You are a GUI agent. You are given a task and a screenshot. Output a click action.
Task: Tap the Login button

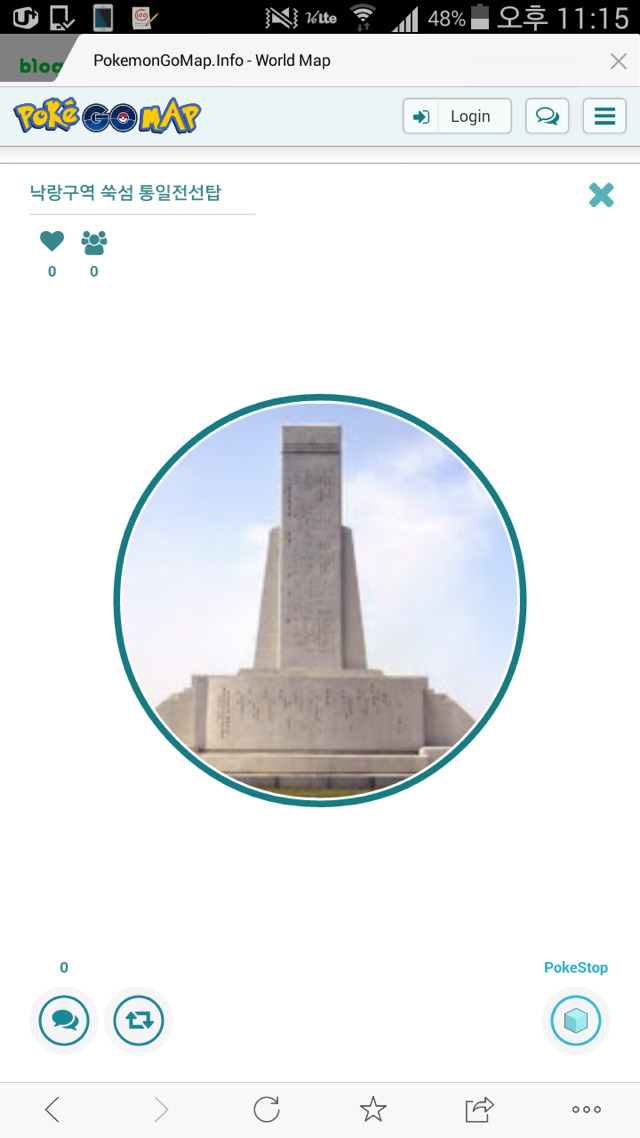(x=457, y=116)
